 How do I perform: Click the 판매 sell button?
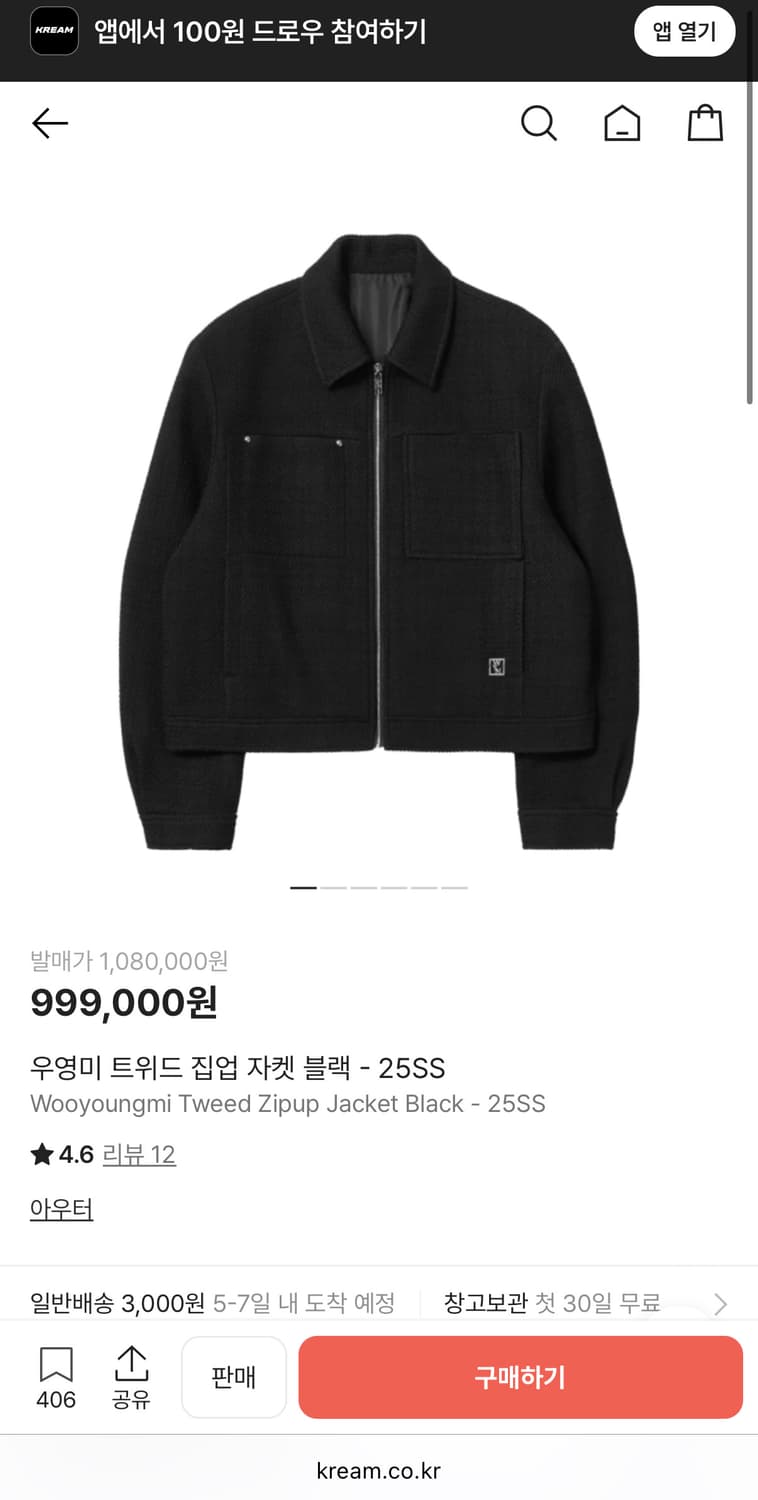pyautogui.click(x=234, y=1377)
